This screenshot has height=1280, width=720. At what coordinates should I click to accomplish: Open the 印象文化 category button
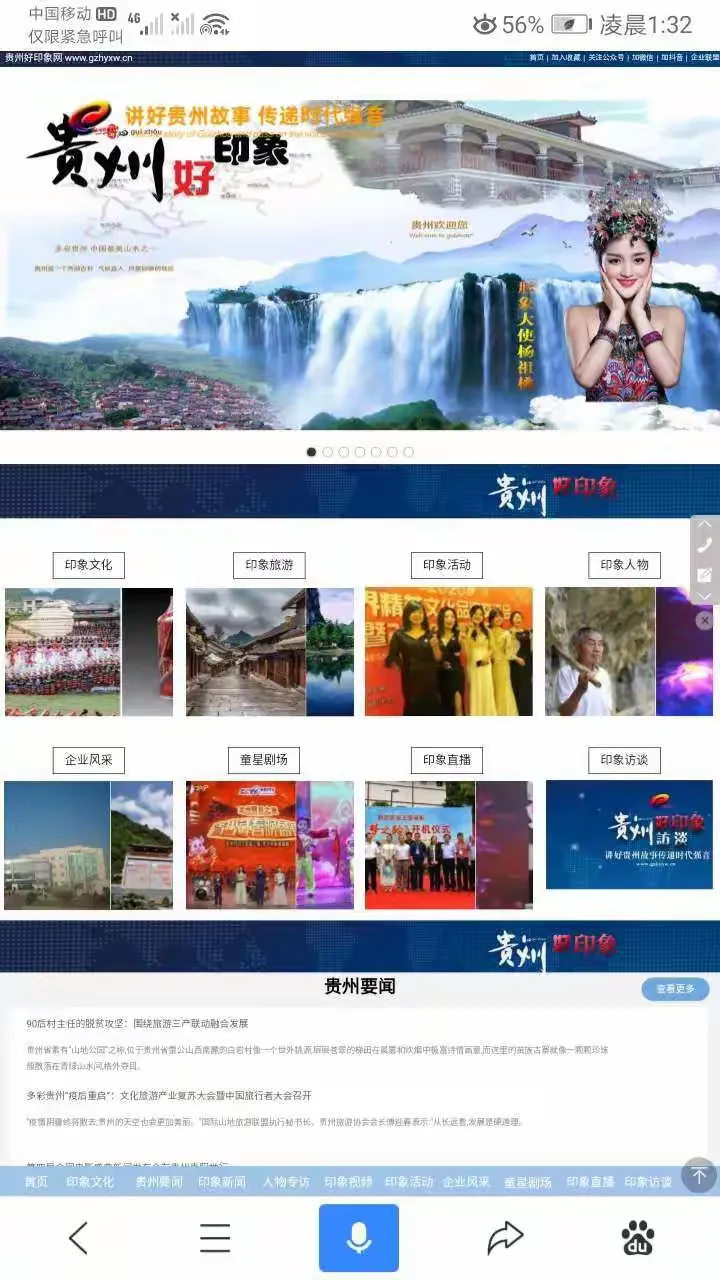coord(88,565)
